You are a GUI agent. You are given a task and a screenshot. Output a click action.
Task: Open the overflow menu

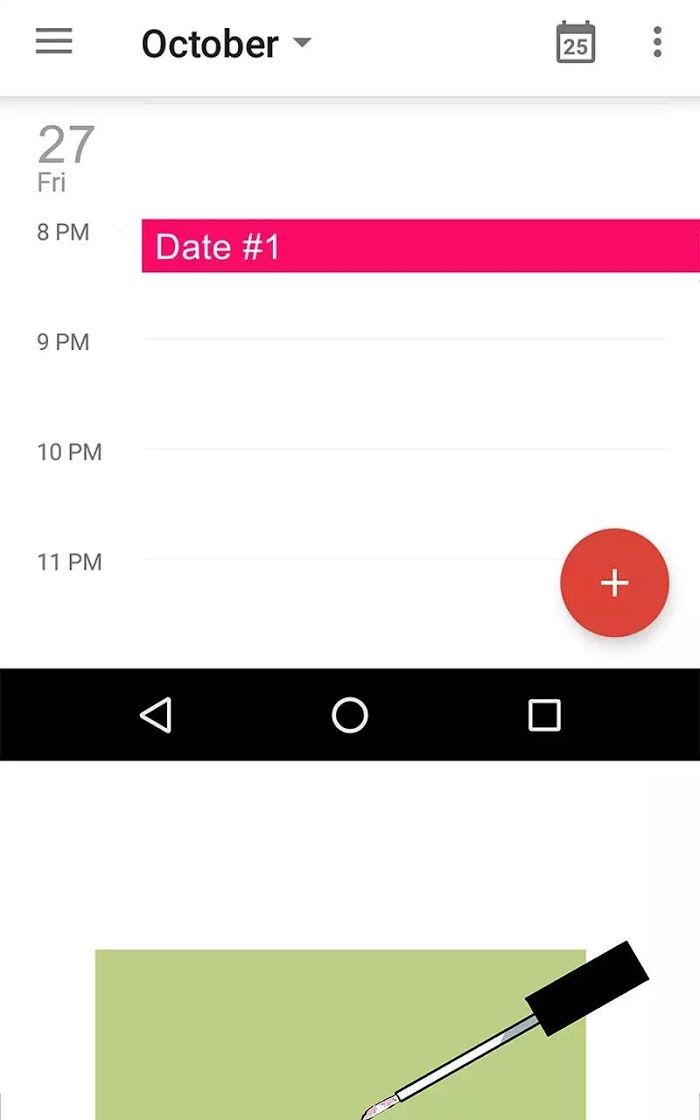(657, 42)
